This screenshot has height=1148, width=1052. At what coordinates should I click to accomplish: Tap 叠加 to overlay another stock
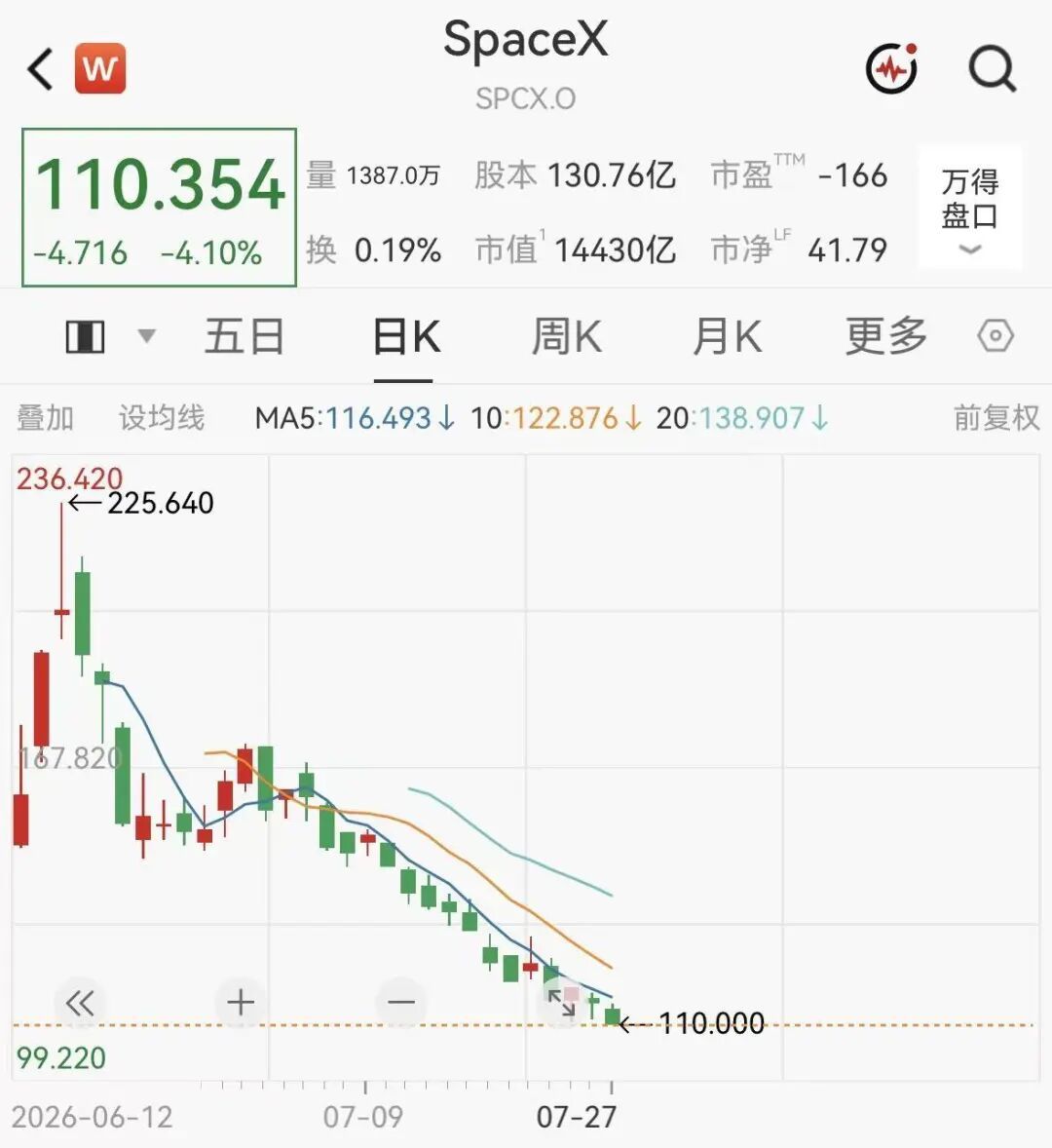click(46, 418)
